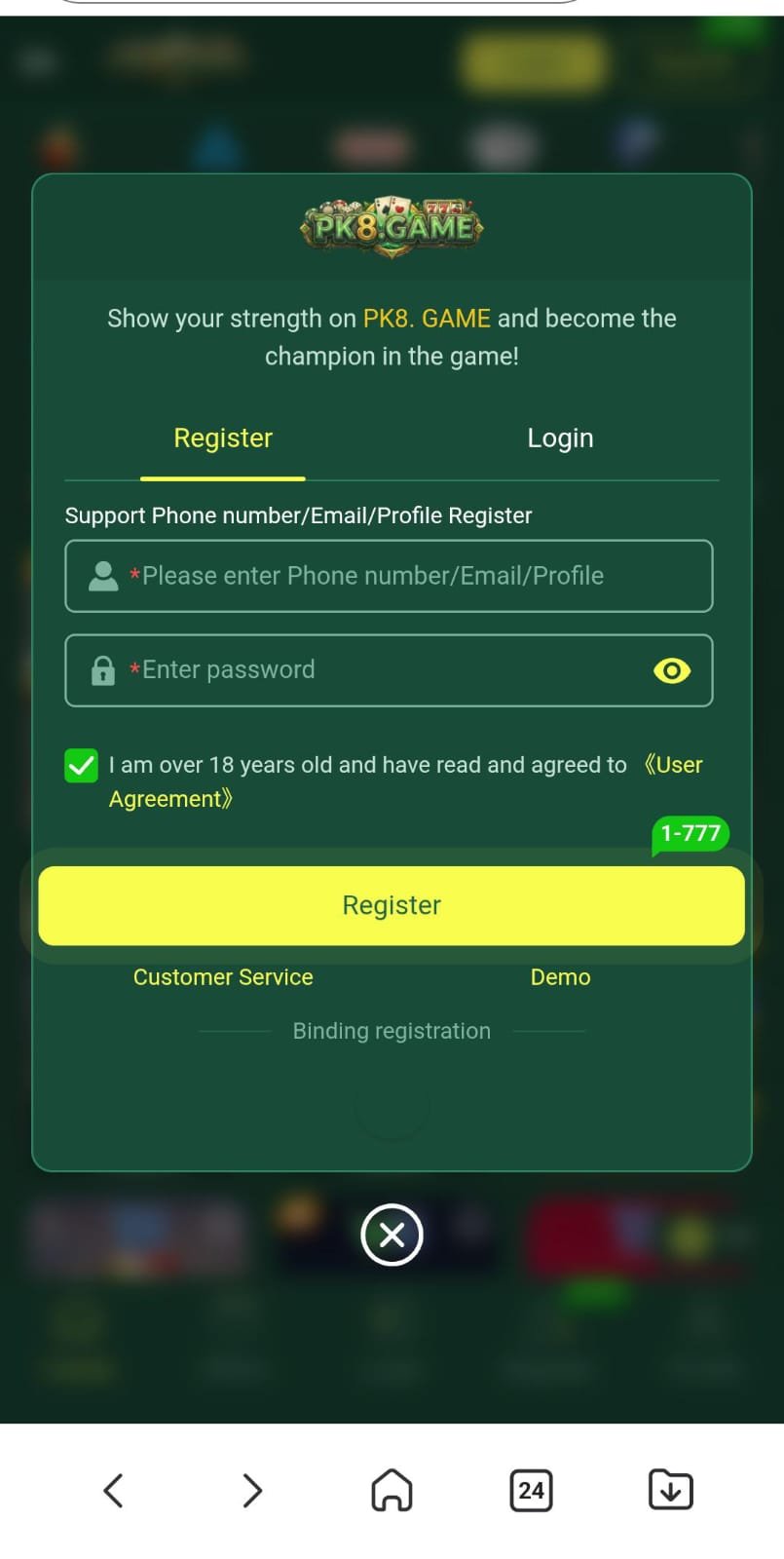
Task: Open the Demo option
Action: (x=560, y=976)
